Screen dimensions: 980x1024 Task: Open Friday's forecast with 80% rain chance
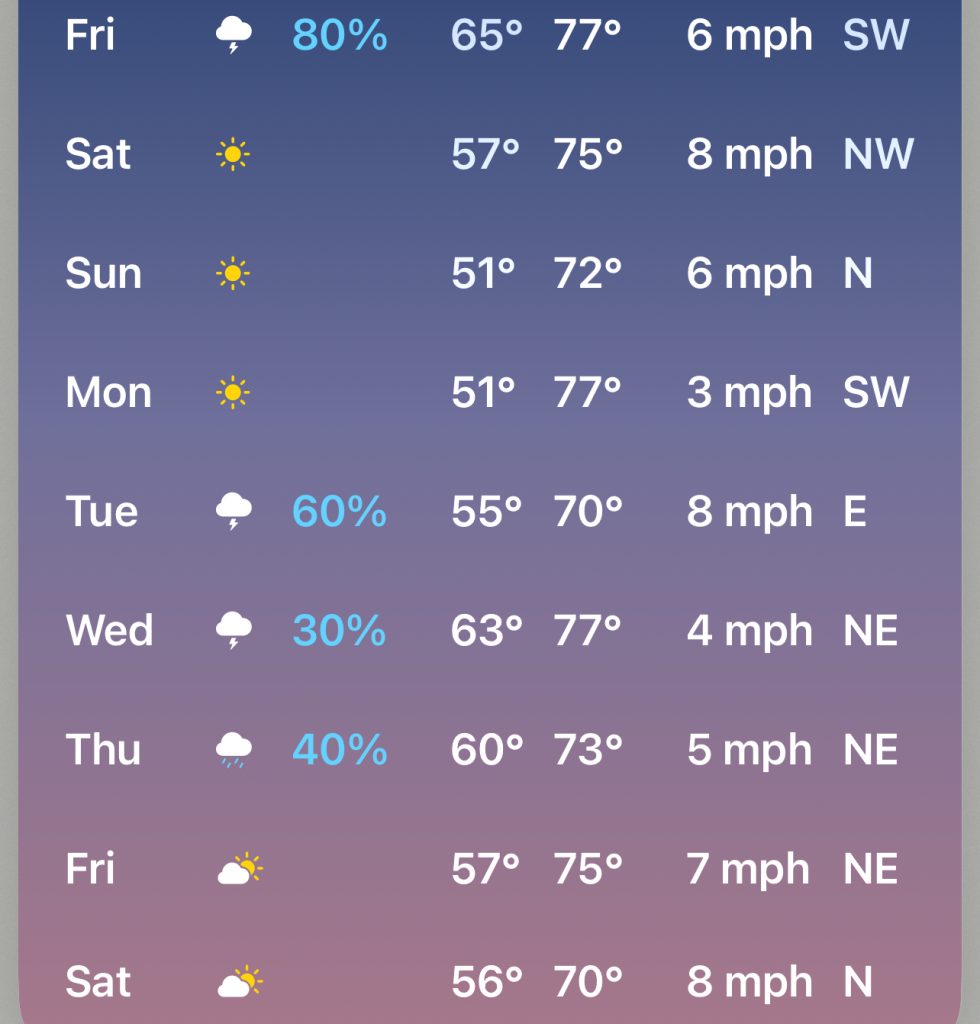click(489, 36)
